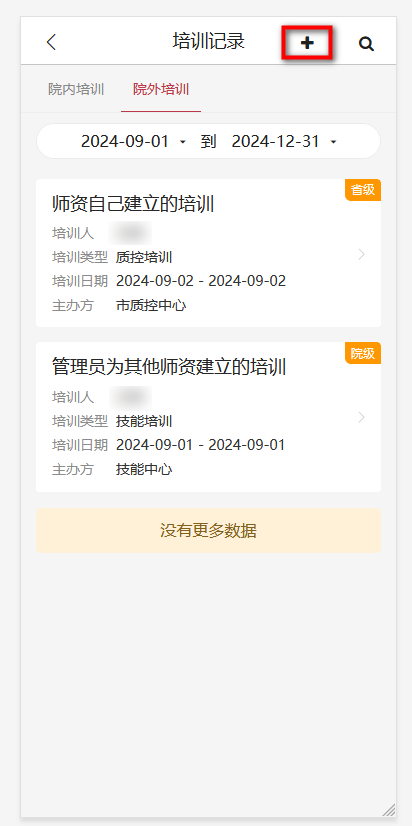The width and height of the screenshot is (412, 826).
Task: Select the 院外培训 tab
Action: pos(161,89)
